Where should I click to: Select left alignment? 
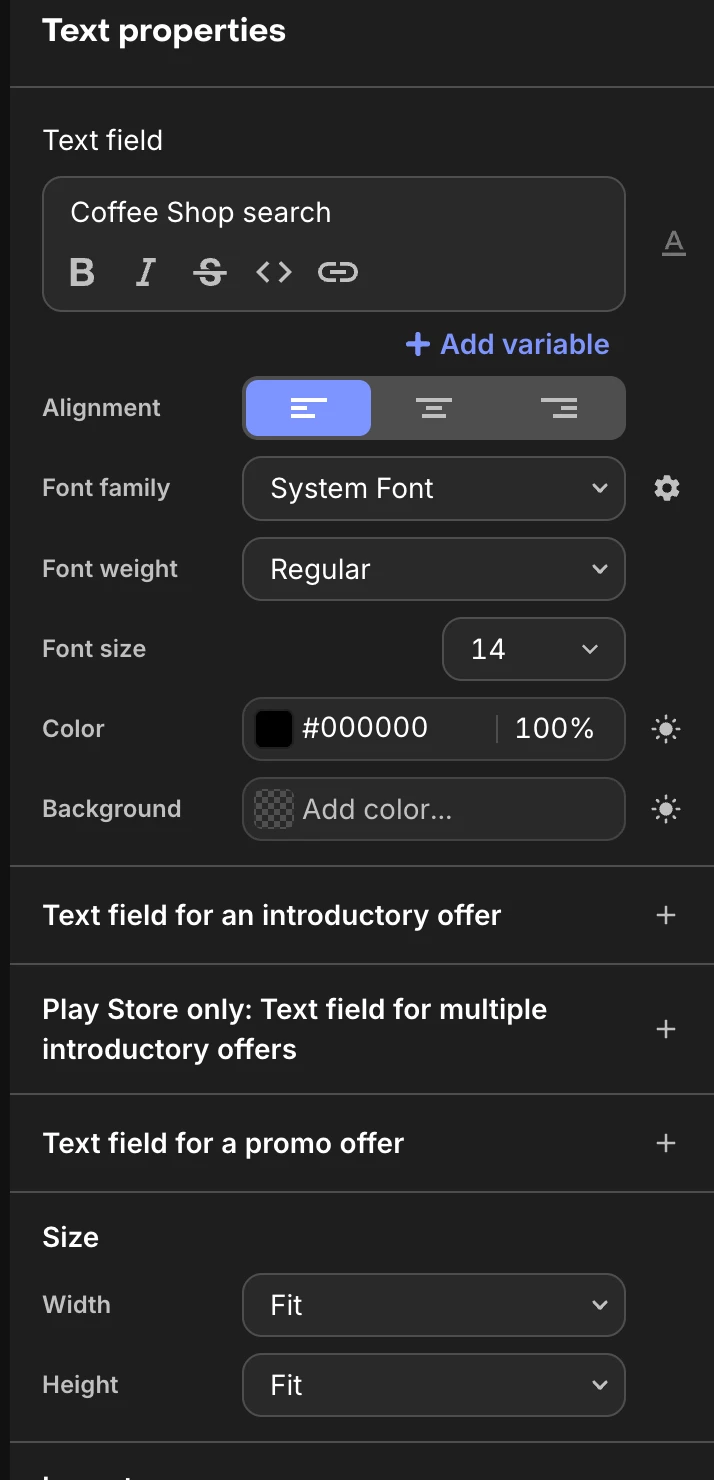pyautogui.click(x=308, y=408)
